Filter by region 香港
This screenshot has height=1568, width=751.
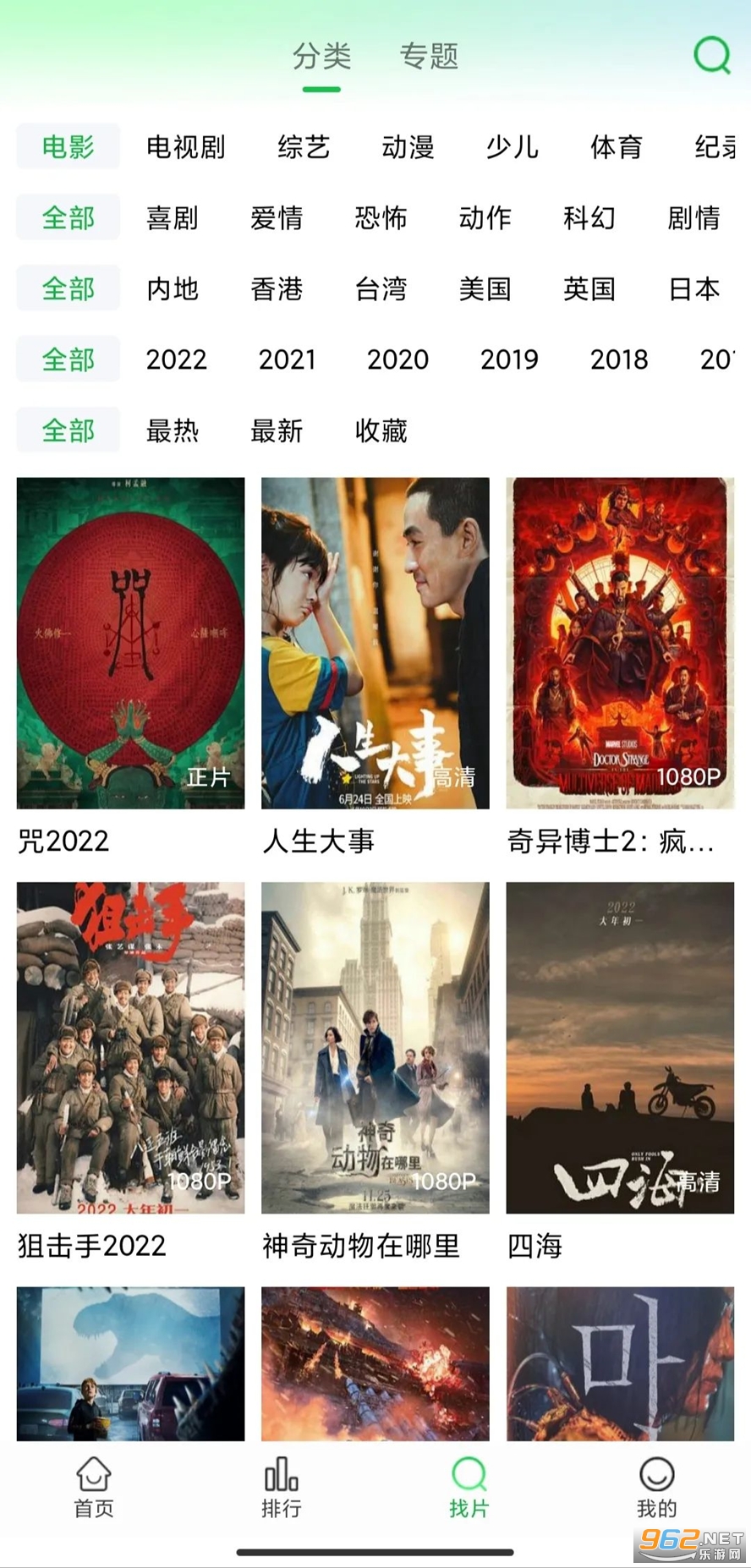(277, 289)
